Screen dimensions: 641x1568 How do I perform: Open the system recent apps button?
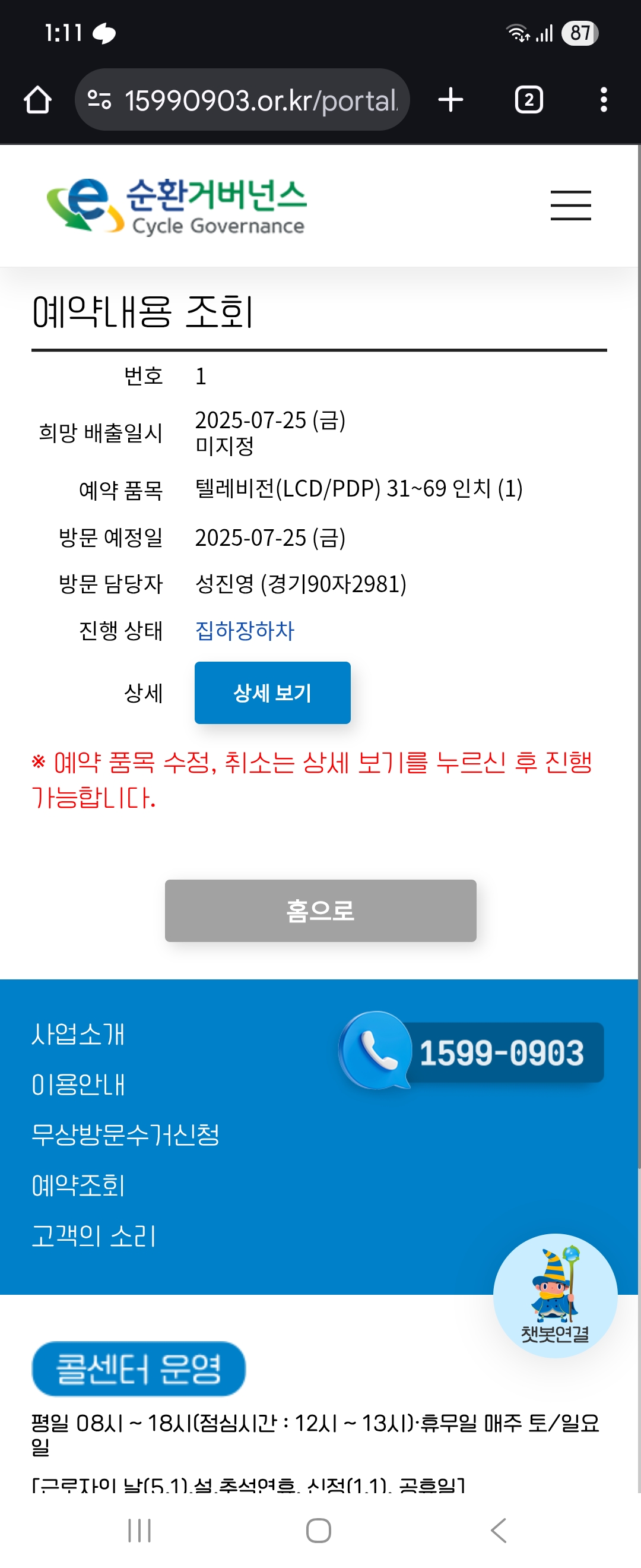(139, 1529)
